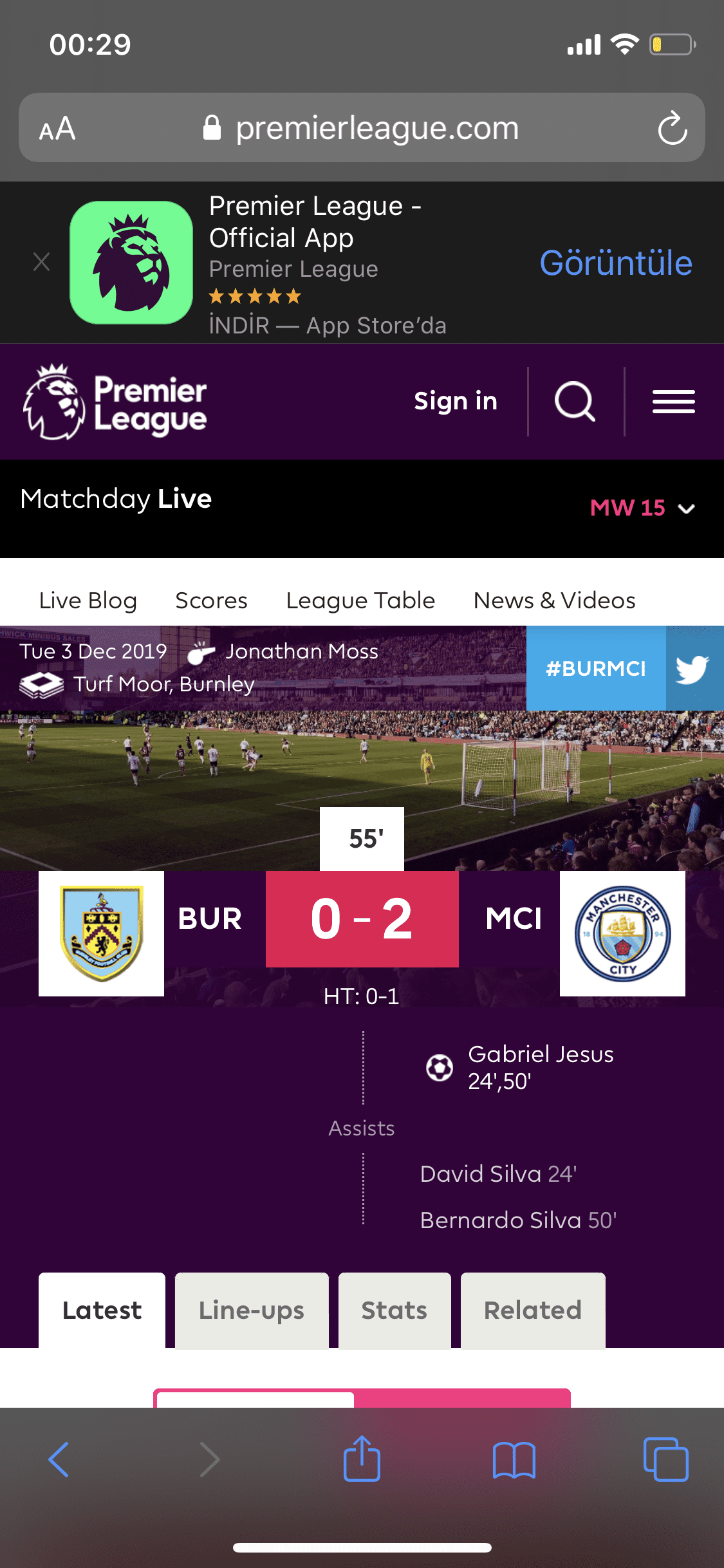
Task: Share the page via Safari share icon
Action: point(362,1459)
